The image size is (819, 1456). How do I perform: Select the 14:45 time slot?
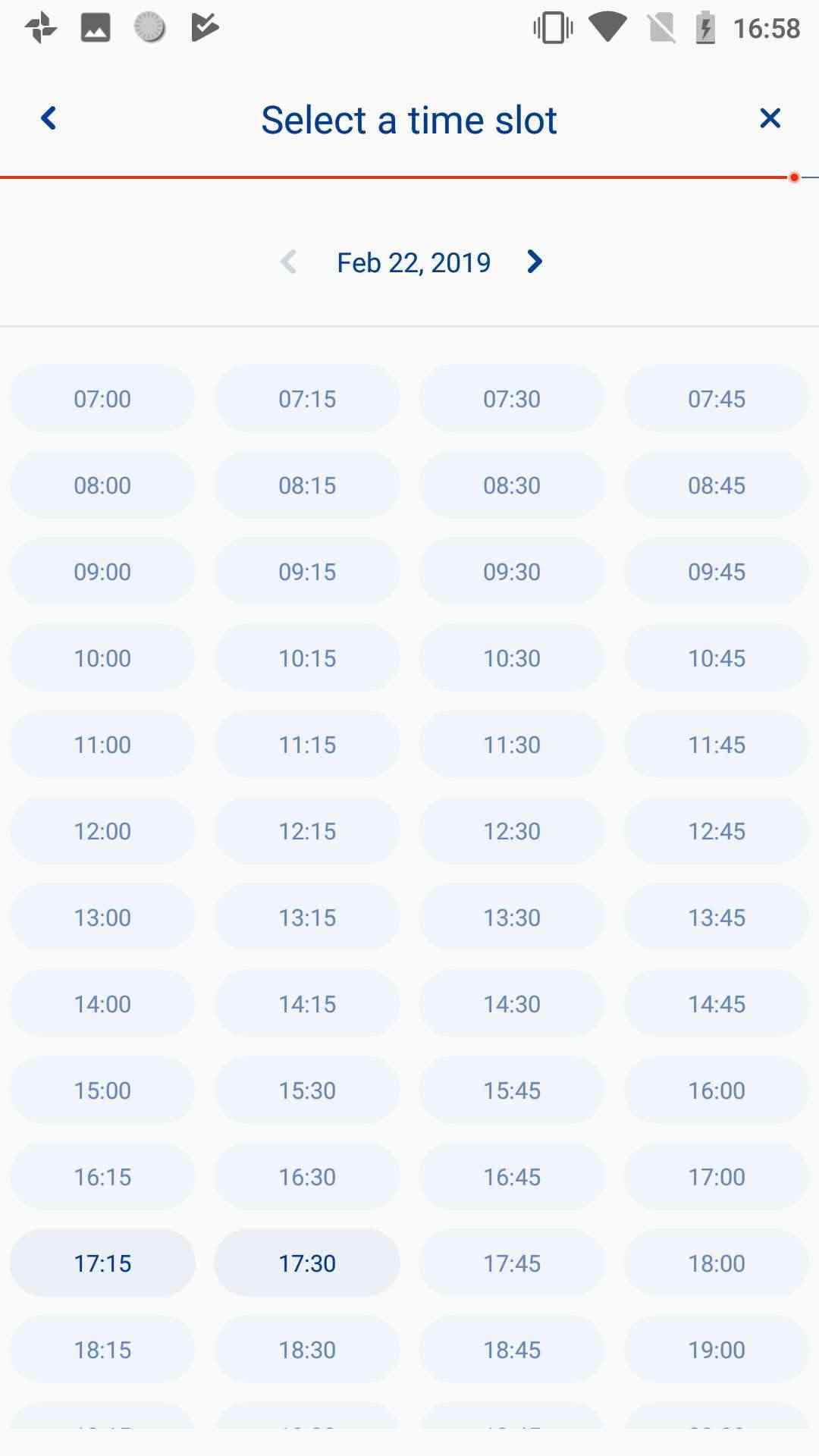717,1004
